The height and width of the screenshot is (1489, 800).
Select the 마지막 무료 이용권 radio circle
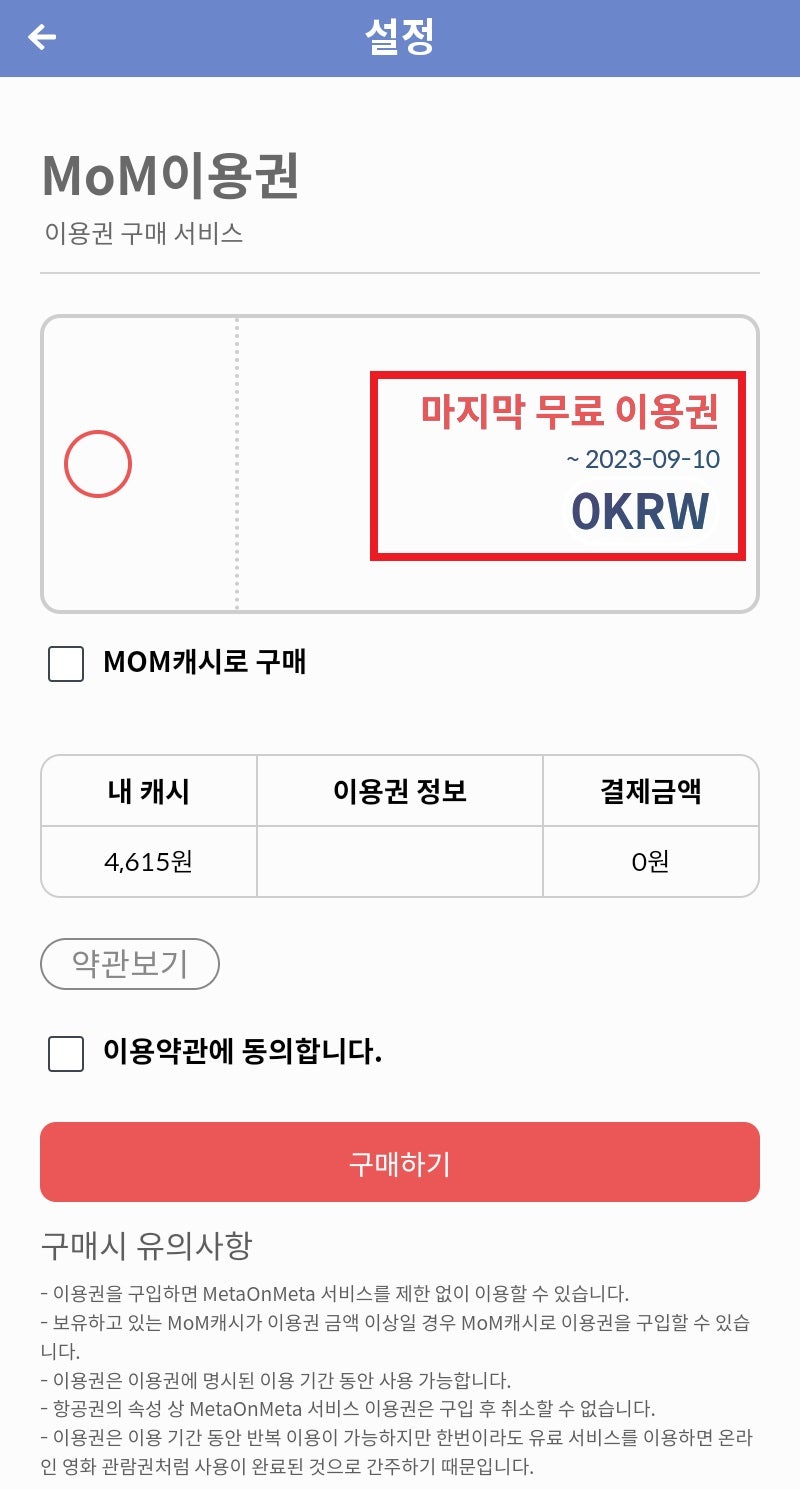pos(98,464)
